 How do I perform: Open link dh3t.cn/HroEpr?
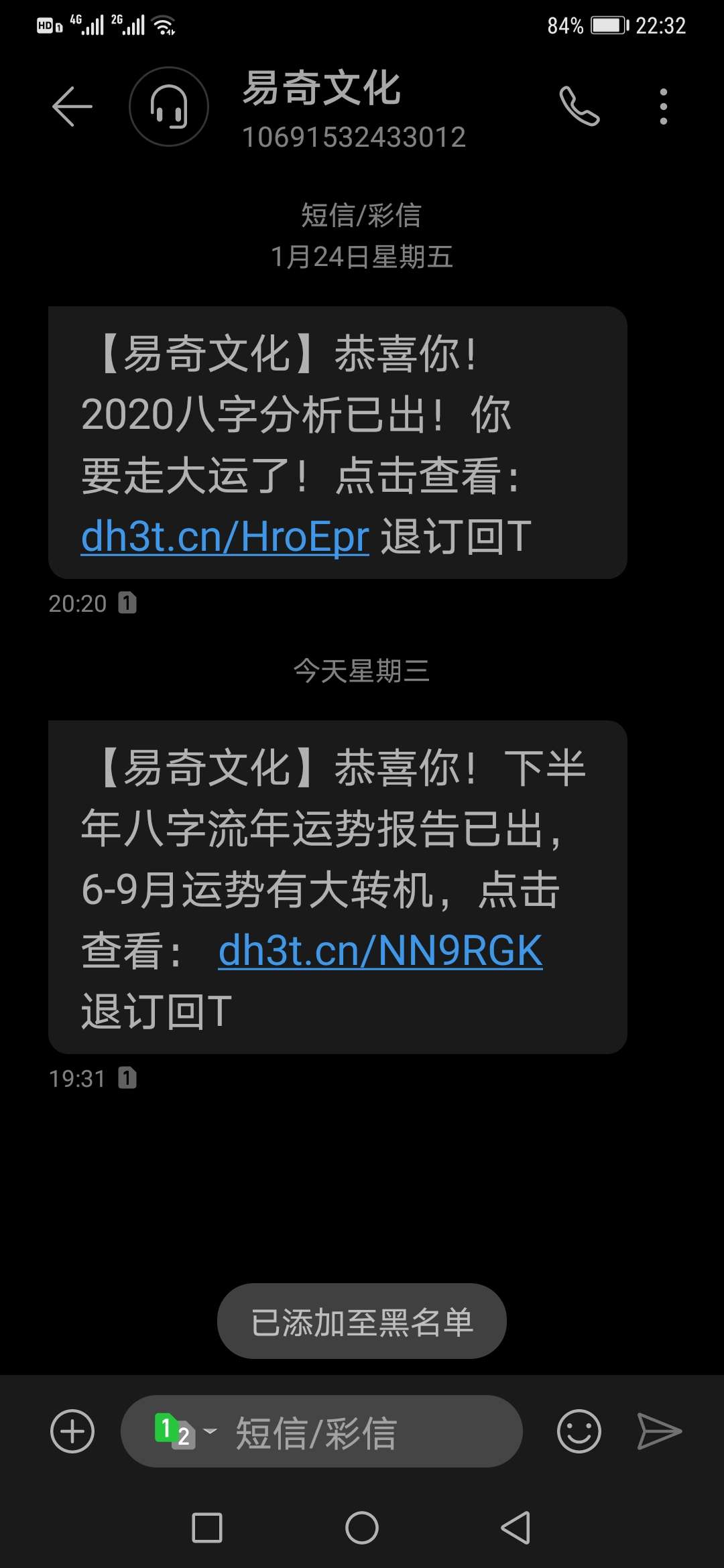pyautogui.click(x=225, y=537)
